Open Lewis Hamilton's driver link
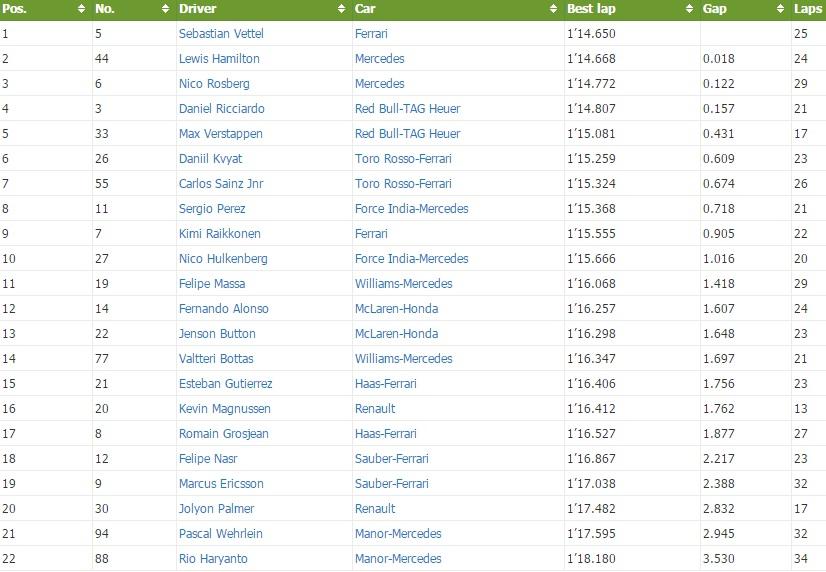This screenshot has width=826, height=572. 219,59
